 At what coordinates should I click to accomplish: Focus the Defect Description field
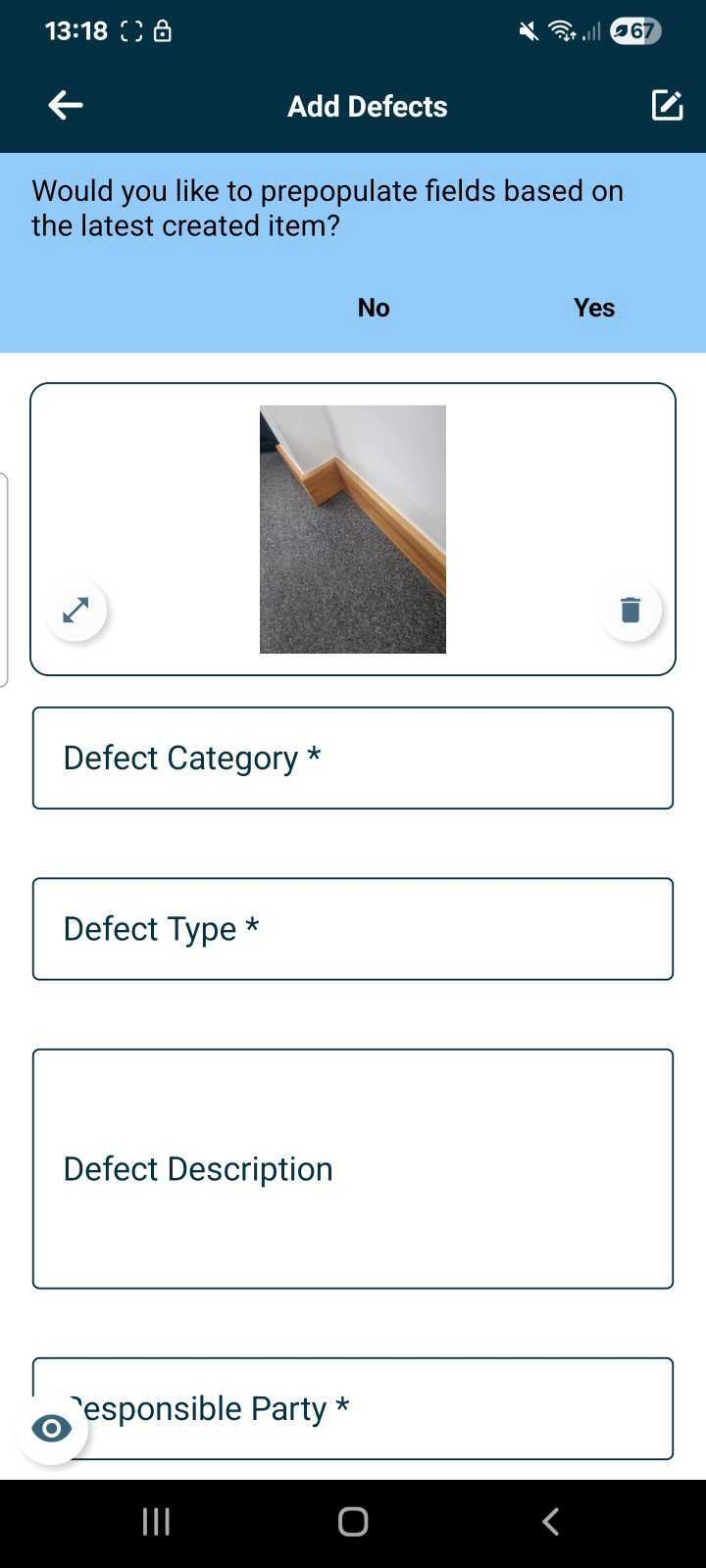353,1168
